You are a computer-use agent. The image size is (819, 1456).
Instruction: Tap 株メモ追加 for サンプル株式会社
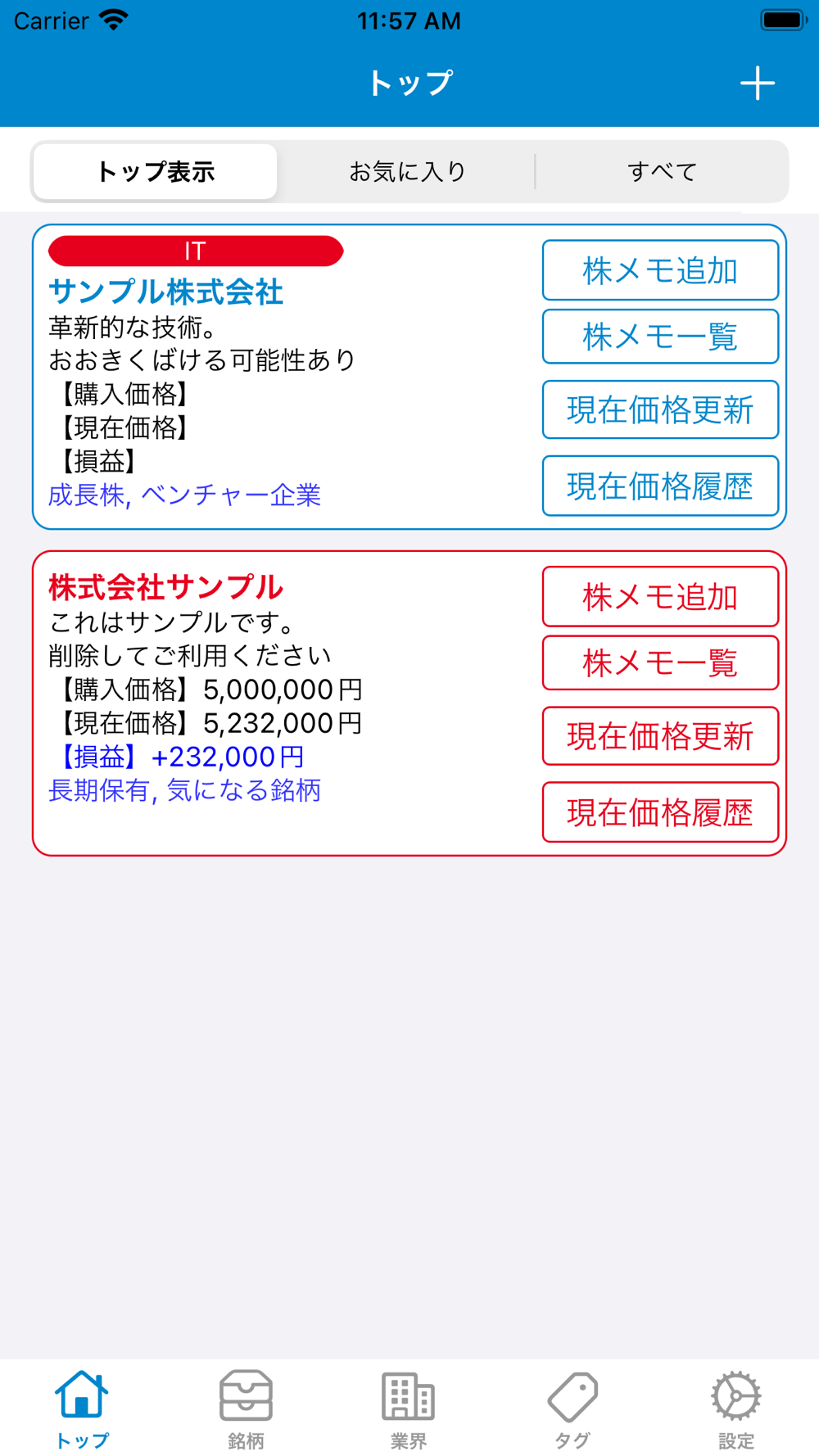point(660,270)
